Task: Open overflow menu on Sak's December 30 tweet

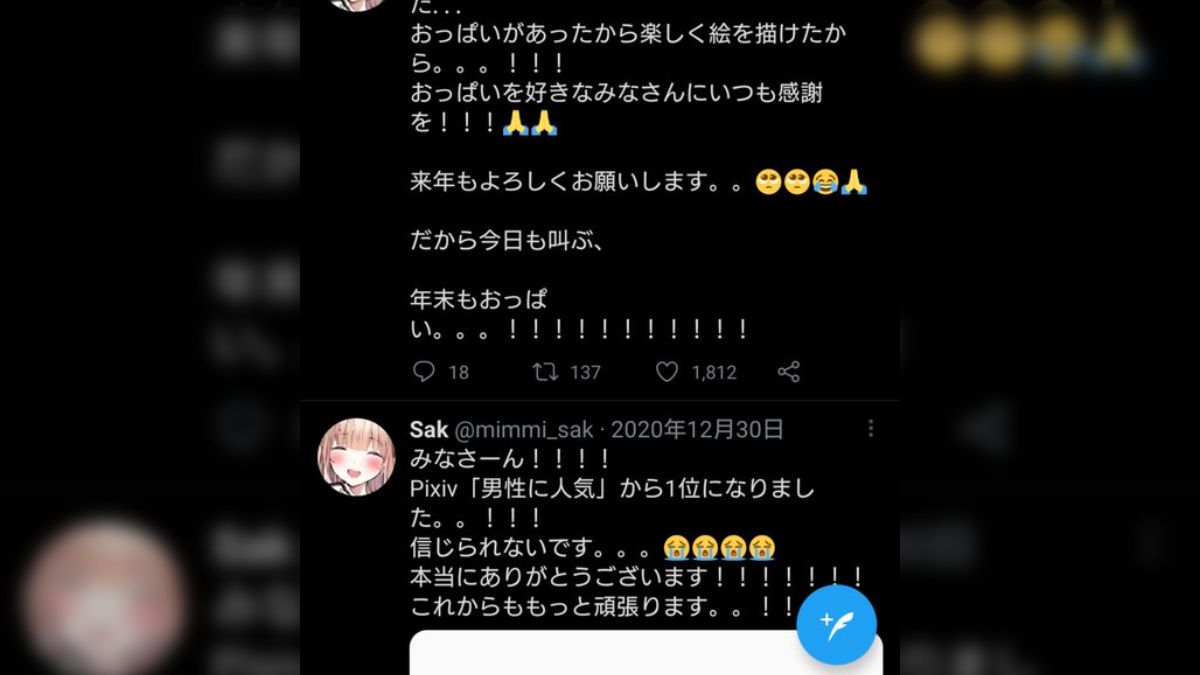Action: (x=870, y=429)
